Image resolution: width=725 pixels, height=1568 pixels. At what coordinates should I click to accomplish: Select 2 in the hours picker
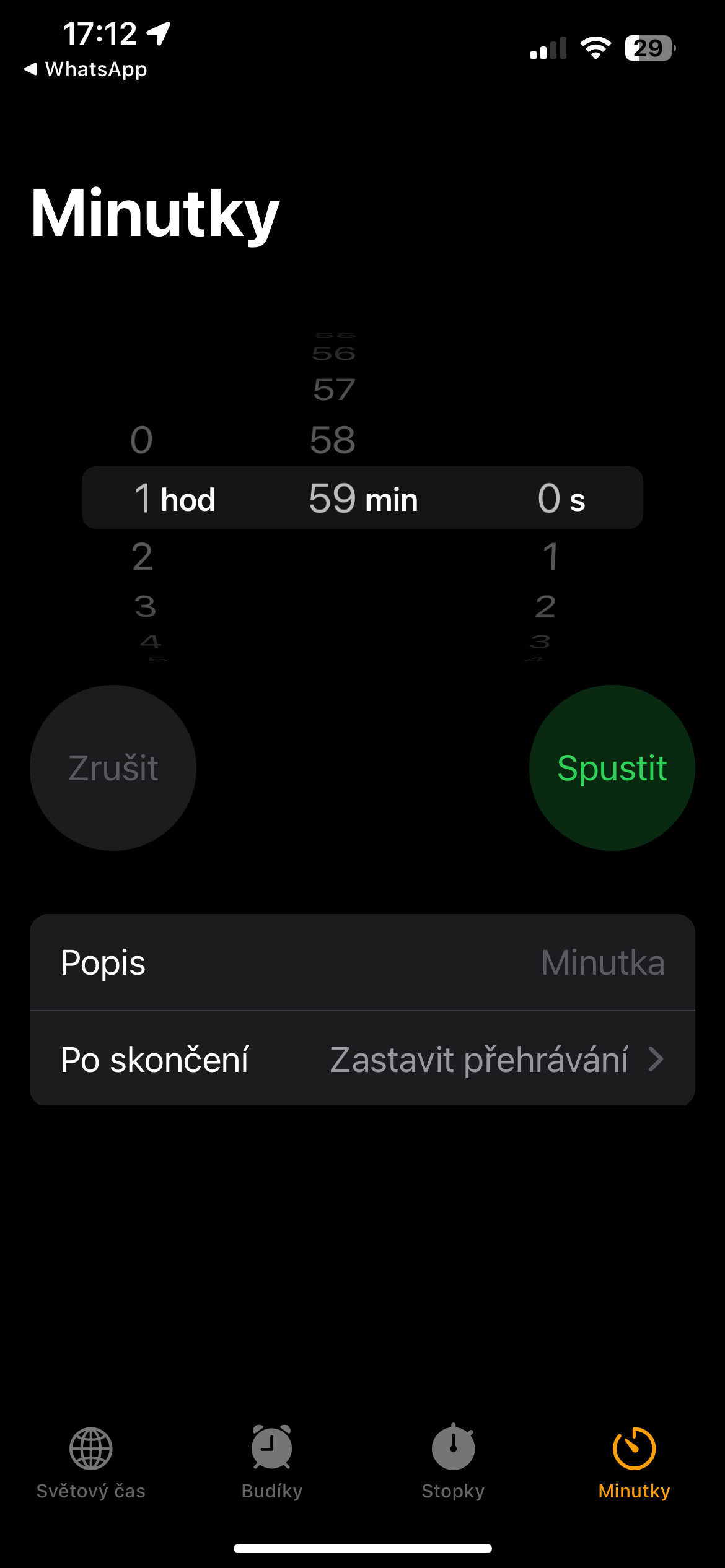143,556
